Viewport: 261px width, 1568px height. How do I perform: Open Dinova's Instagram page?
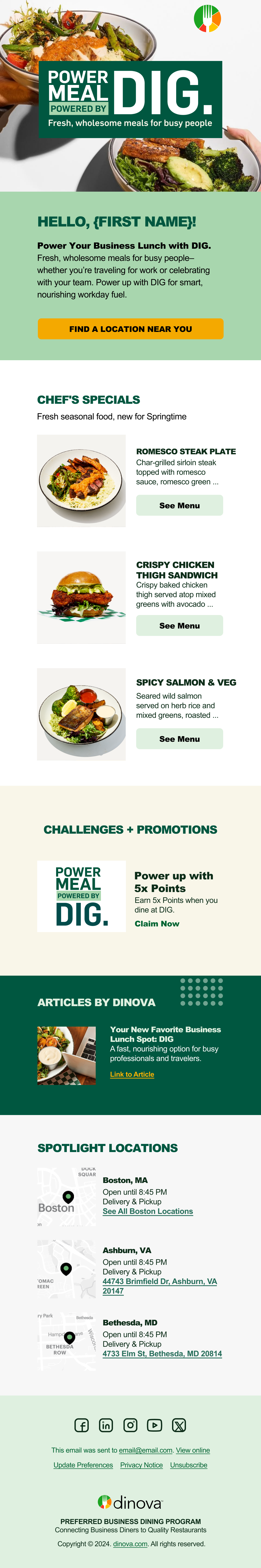[x=130, y=1425]
